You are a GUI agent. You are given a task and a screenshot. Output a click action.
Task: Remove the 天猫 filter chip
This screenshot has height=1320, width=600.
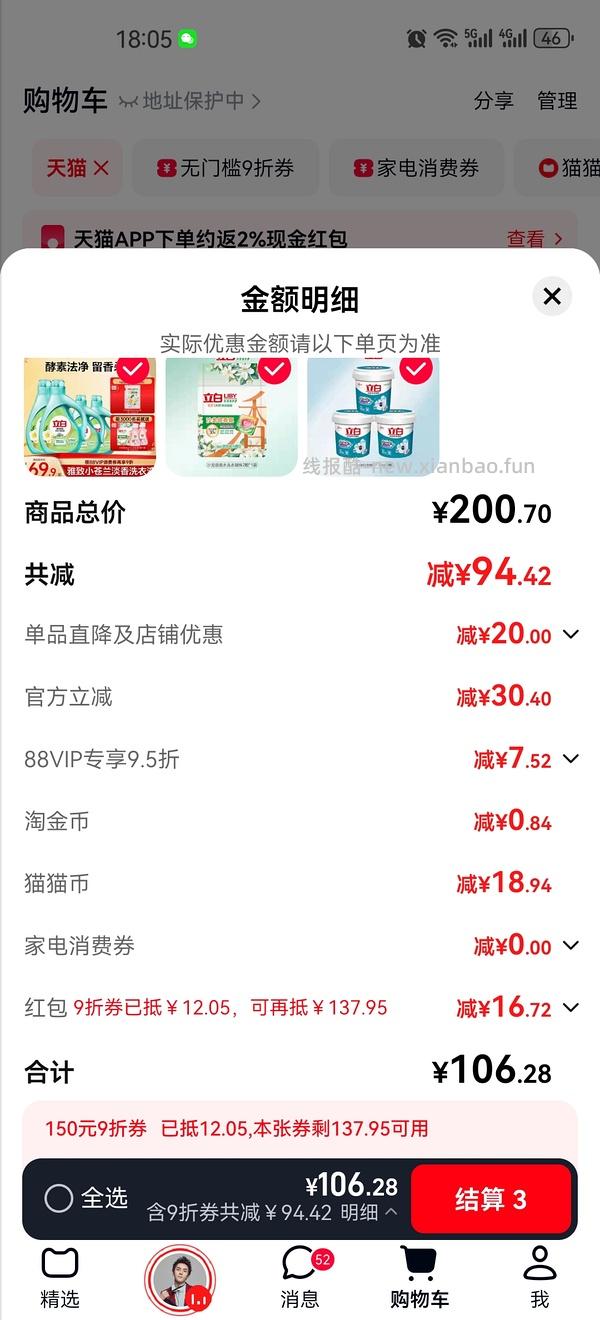101,168
